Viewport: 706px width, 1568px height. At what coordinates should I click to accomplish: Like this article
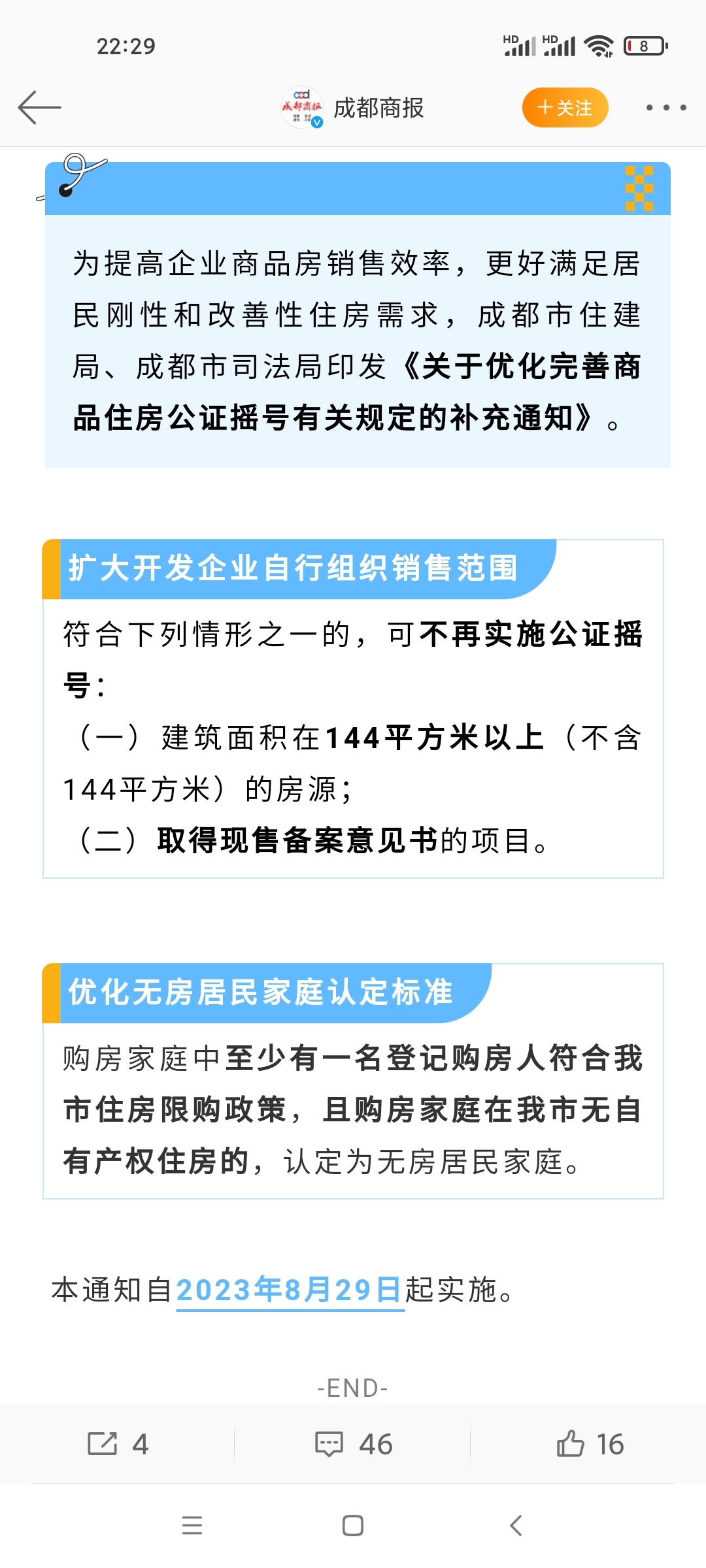[590, 1444]
